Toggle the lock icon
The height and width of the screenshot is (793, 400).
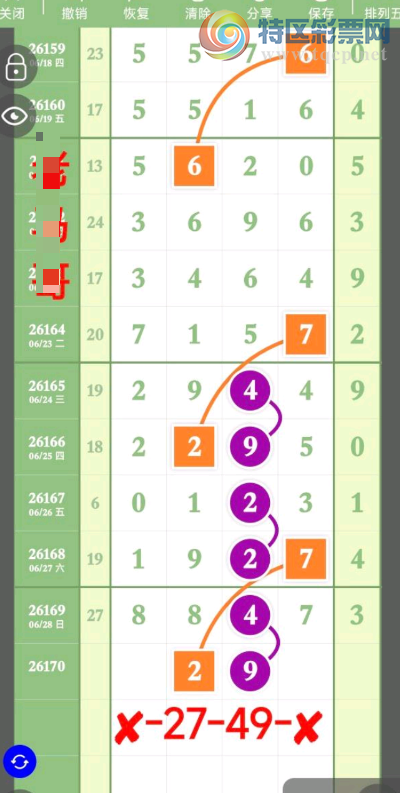(x=16, y=67)
